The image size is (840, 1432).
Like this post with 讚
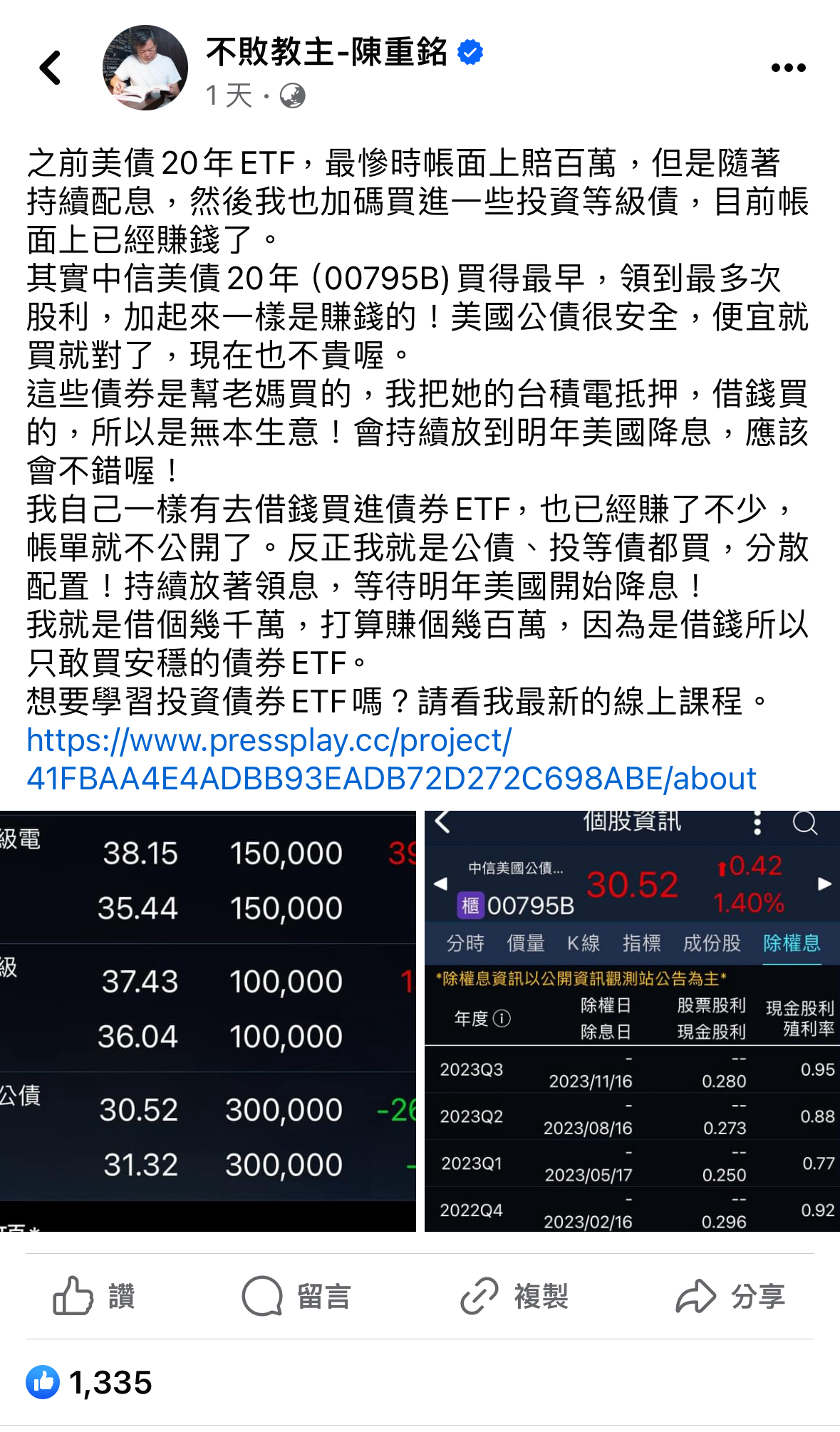point(94,1296)
